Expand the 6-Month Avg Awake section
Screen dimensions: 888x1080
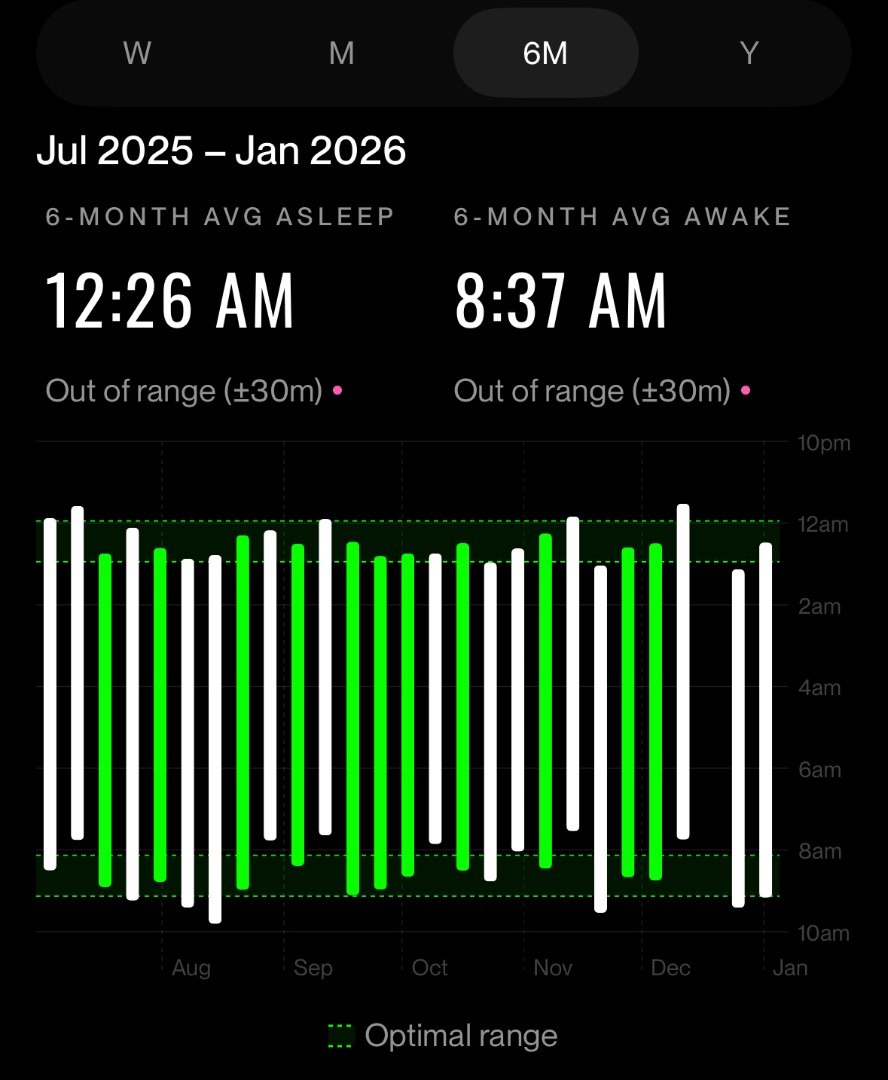621,216
